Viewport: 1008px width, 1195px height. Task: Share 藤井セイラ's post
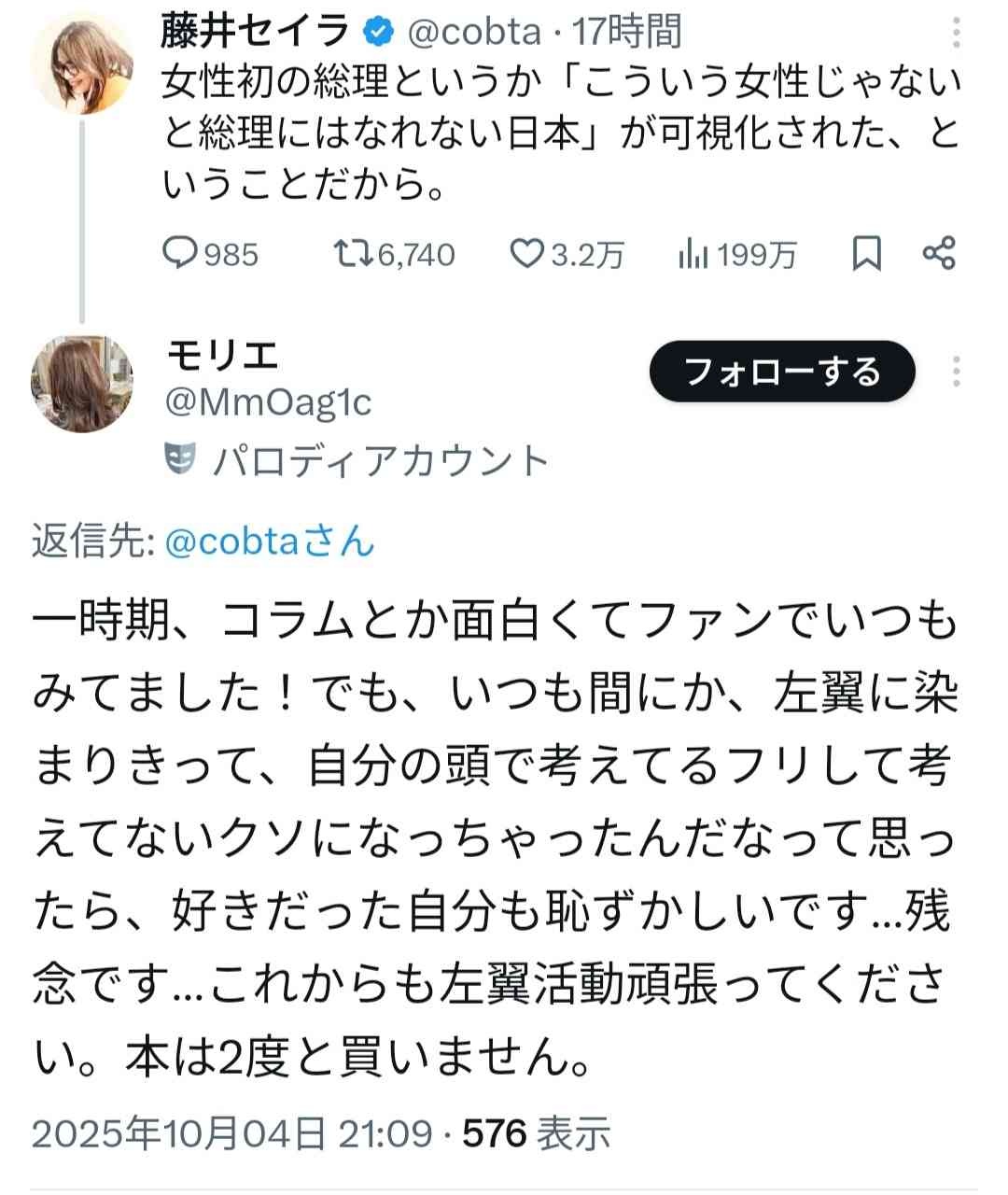[938, 253]
